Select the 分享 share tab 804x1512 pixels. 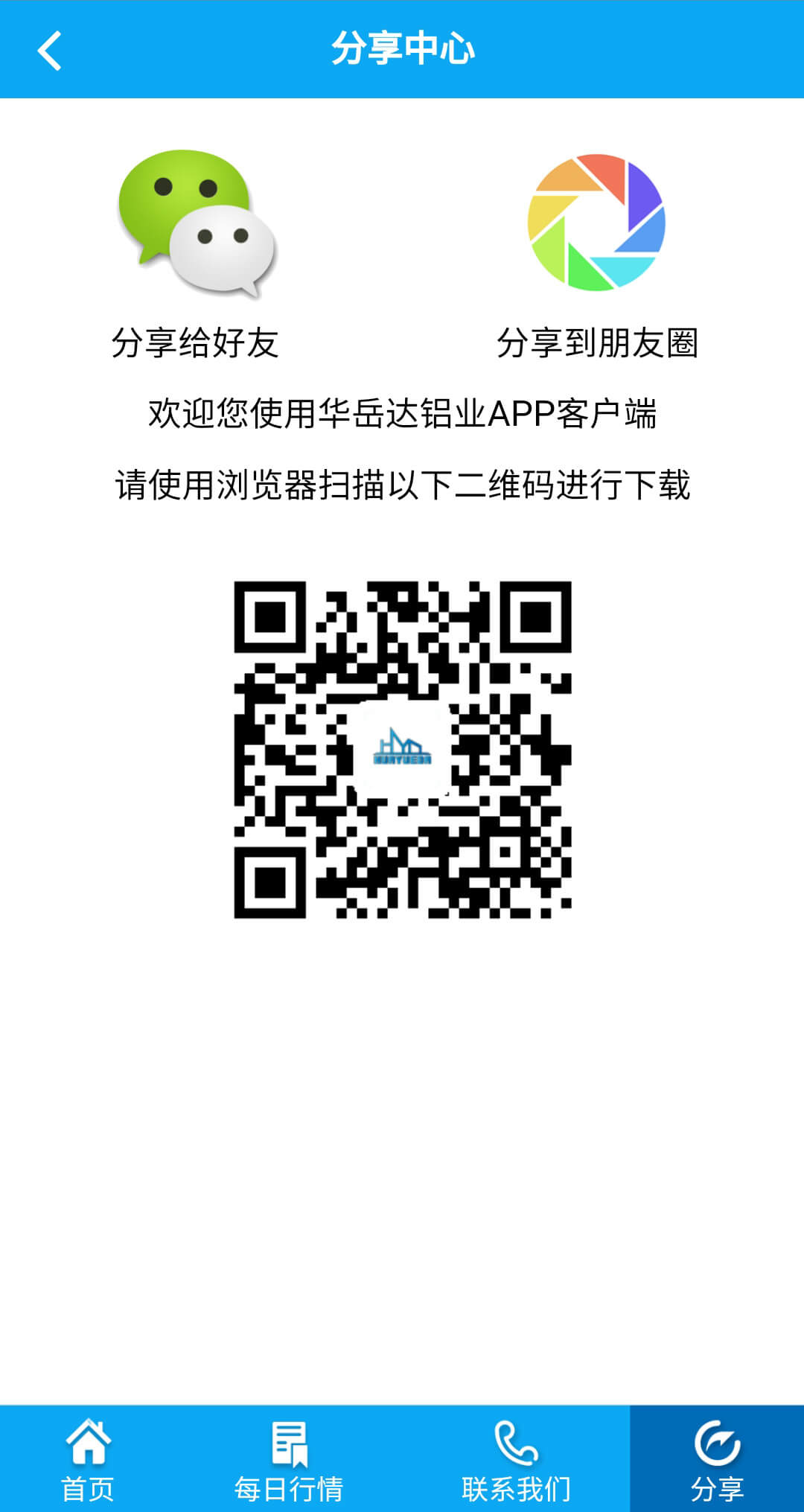717,1459
